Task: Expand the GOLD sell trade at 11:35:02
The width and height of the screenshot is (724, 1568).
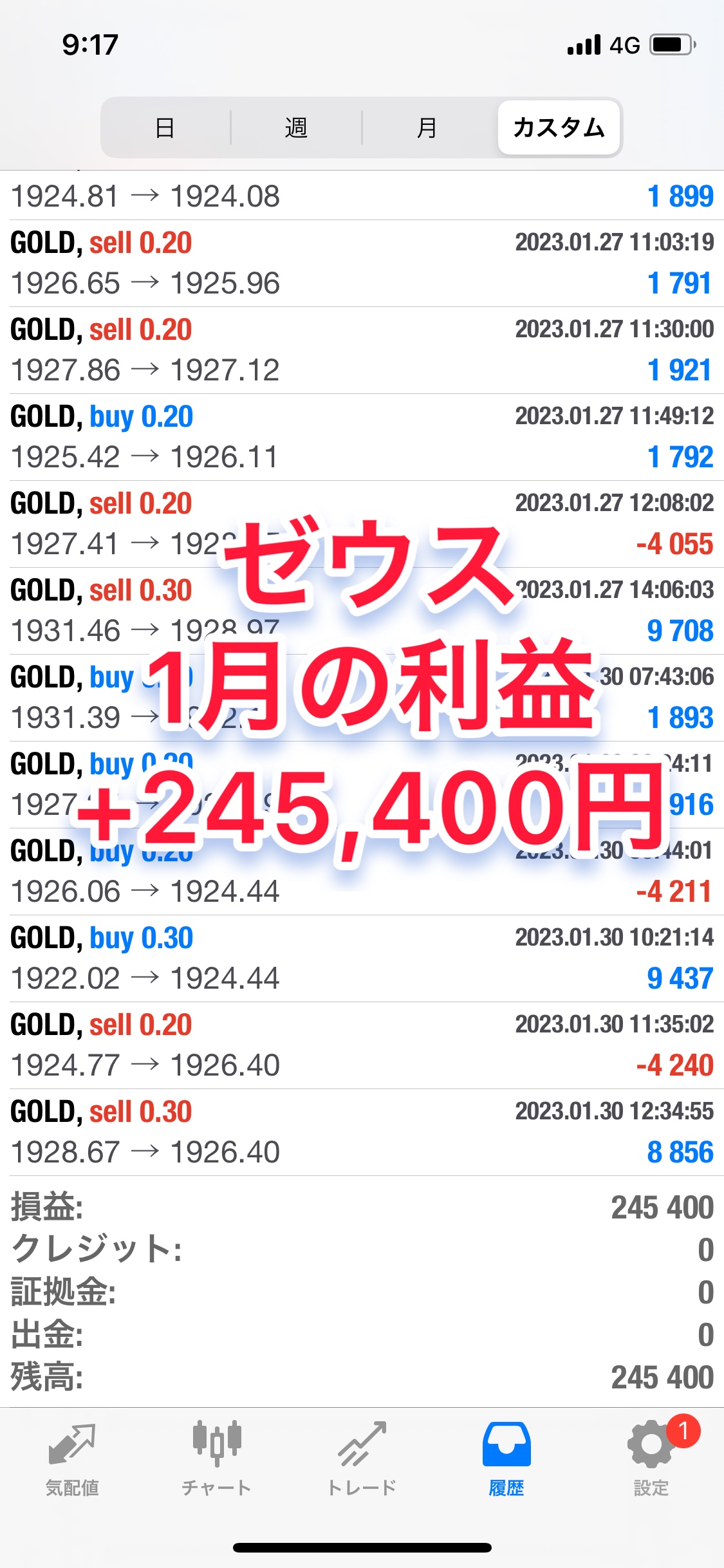Action: 362,1045
